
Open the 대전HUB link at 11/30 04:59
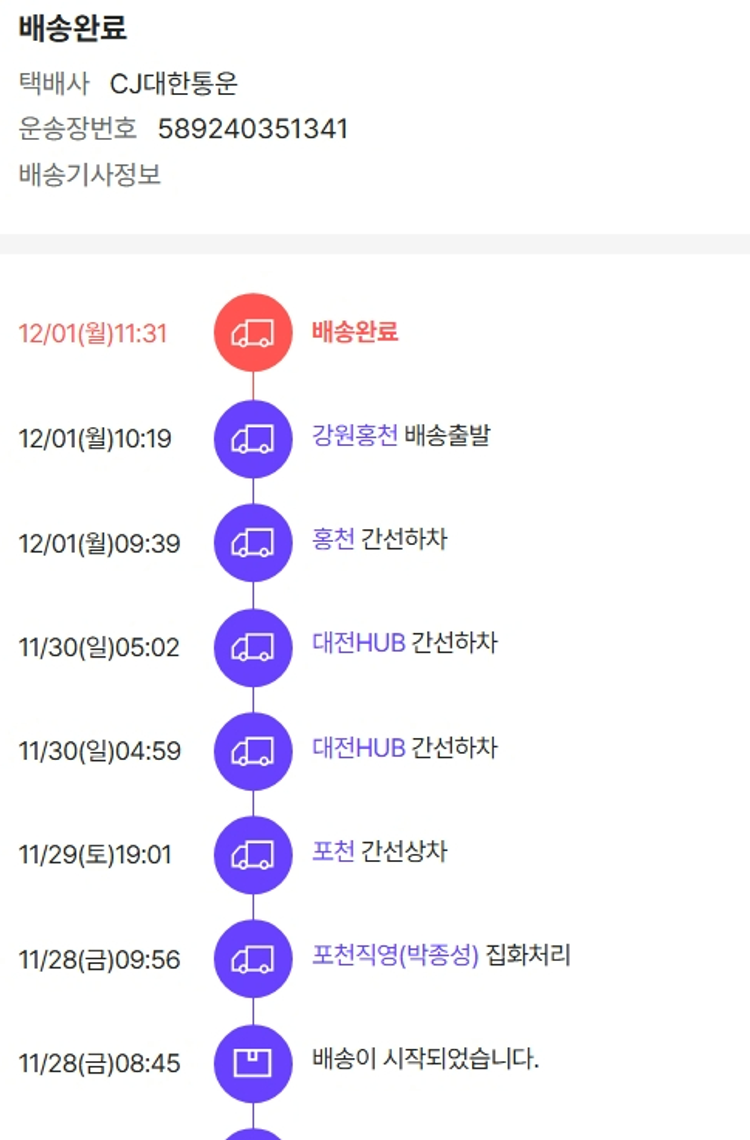[x=358, y=748]
